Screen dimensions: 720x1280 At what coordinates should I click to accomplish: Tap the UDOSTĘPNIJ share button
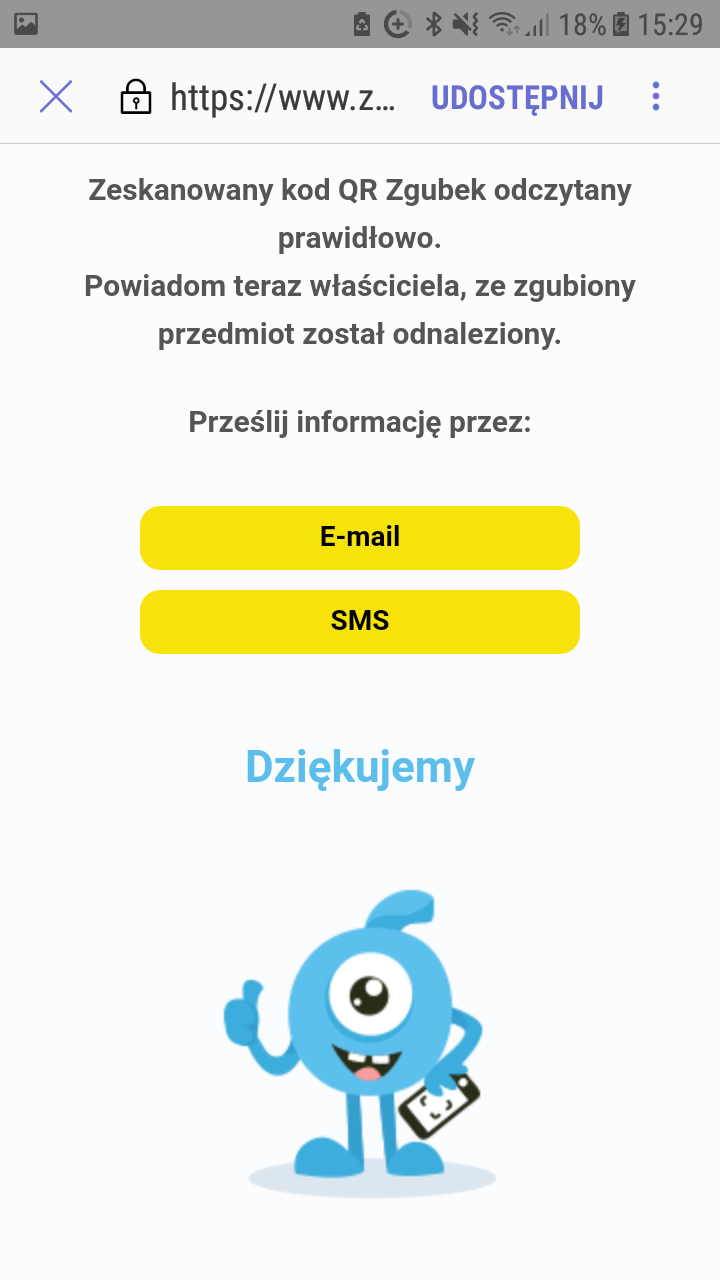point(517,97)
